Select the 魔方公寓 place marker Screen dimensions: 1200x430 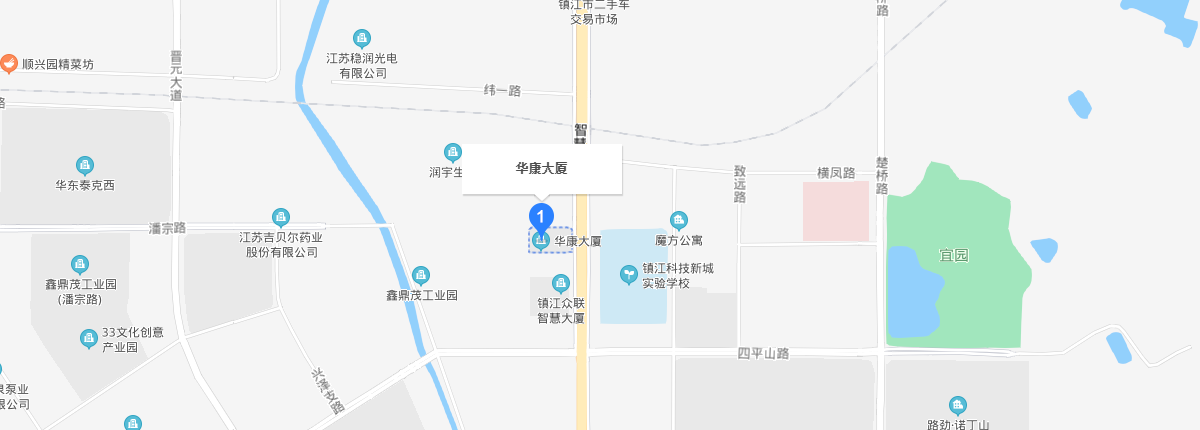click(679, 221)
